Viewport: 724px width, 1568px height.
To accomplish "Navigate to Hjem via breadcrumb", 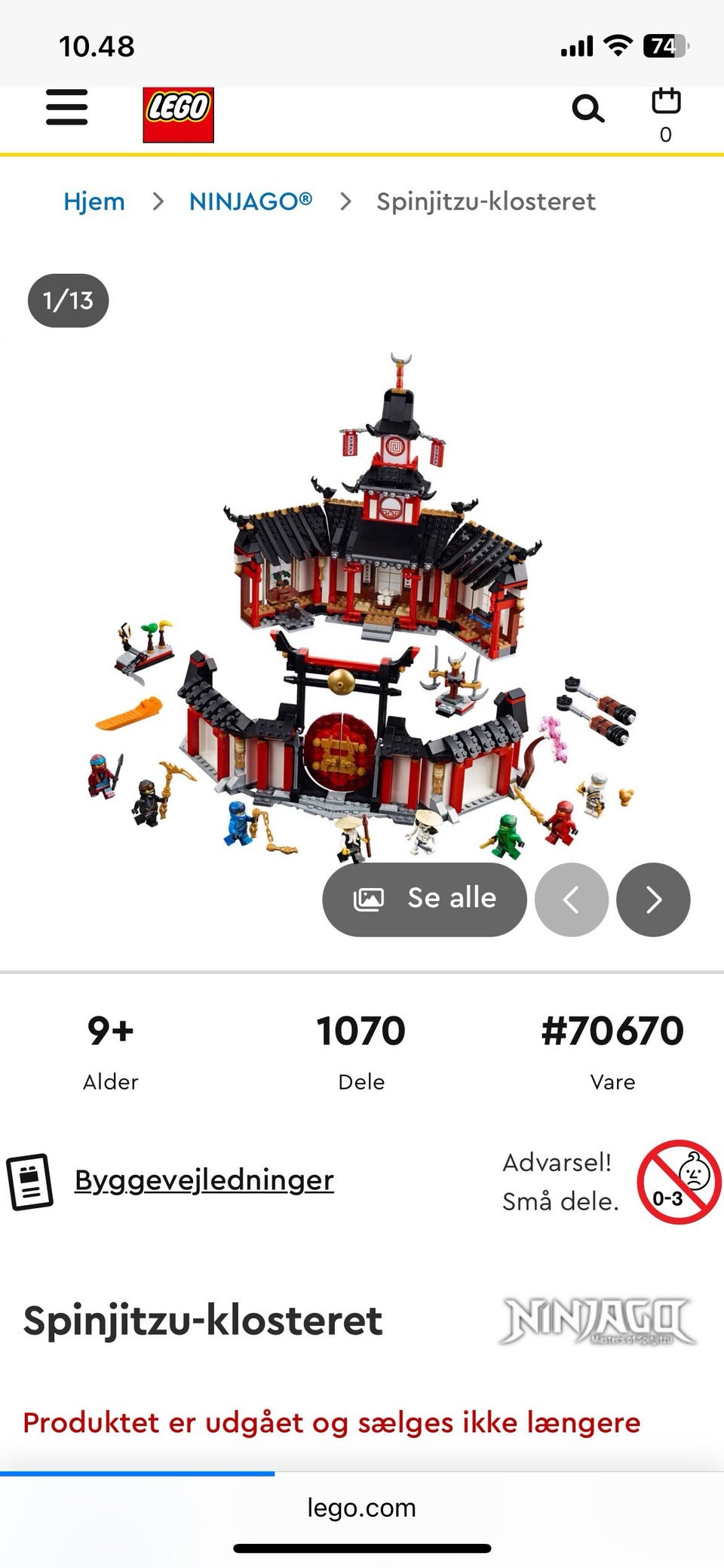I will [94, 201].
